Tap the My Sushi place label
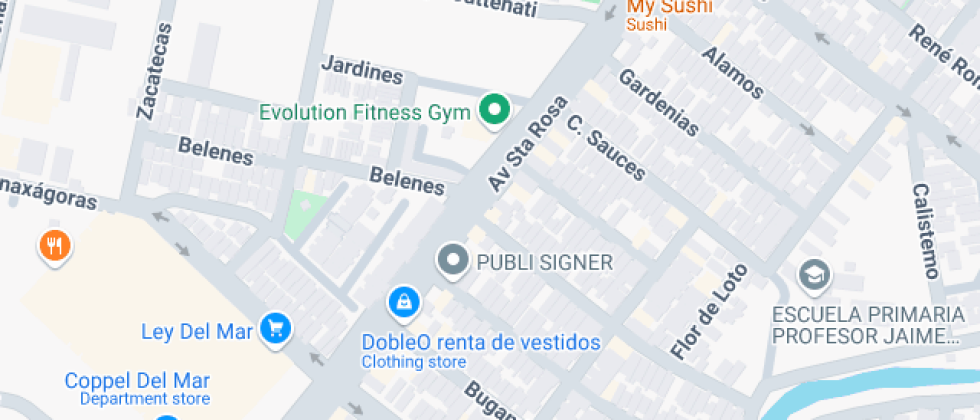 tap(670, 8)
